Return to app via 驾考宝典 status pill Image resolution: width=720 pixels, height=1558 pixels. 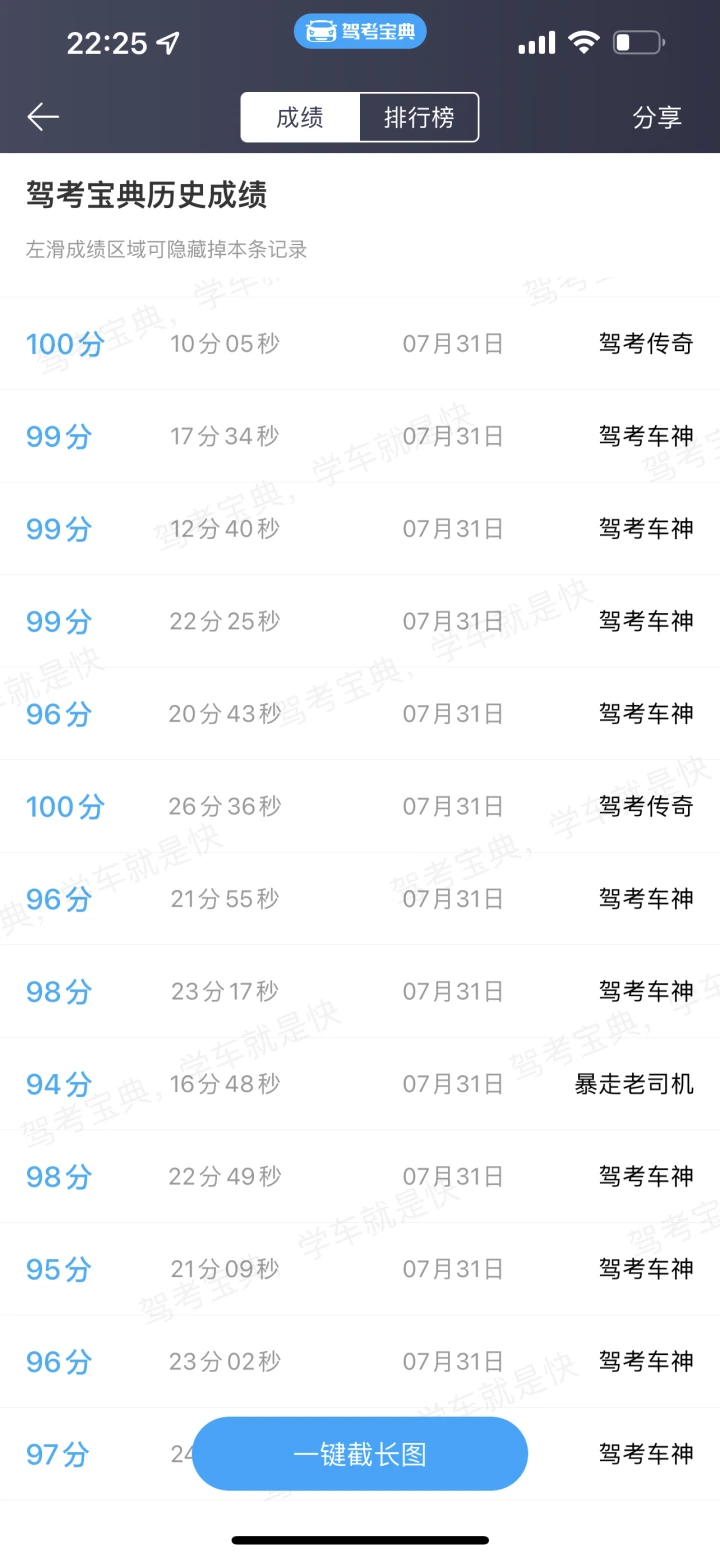coord(360,32)
